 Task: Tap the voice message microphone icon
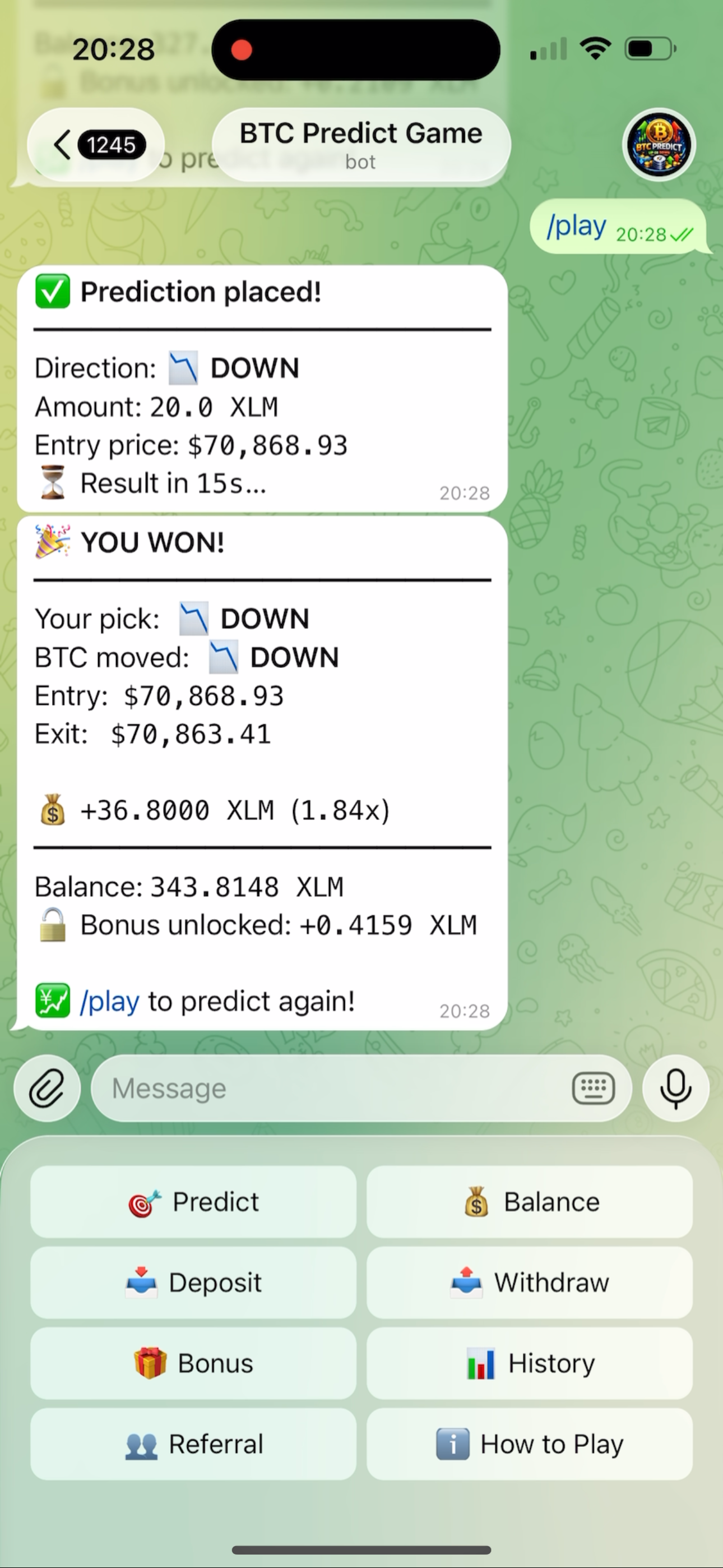(x=675, y=1089)
